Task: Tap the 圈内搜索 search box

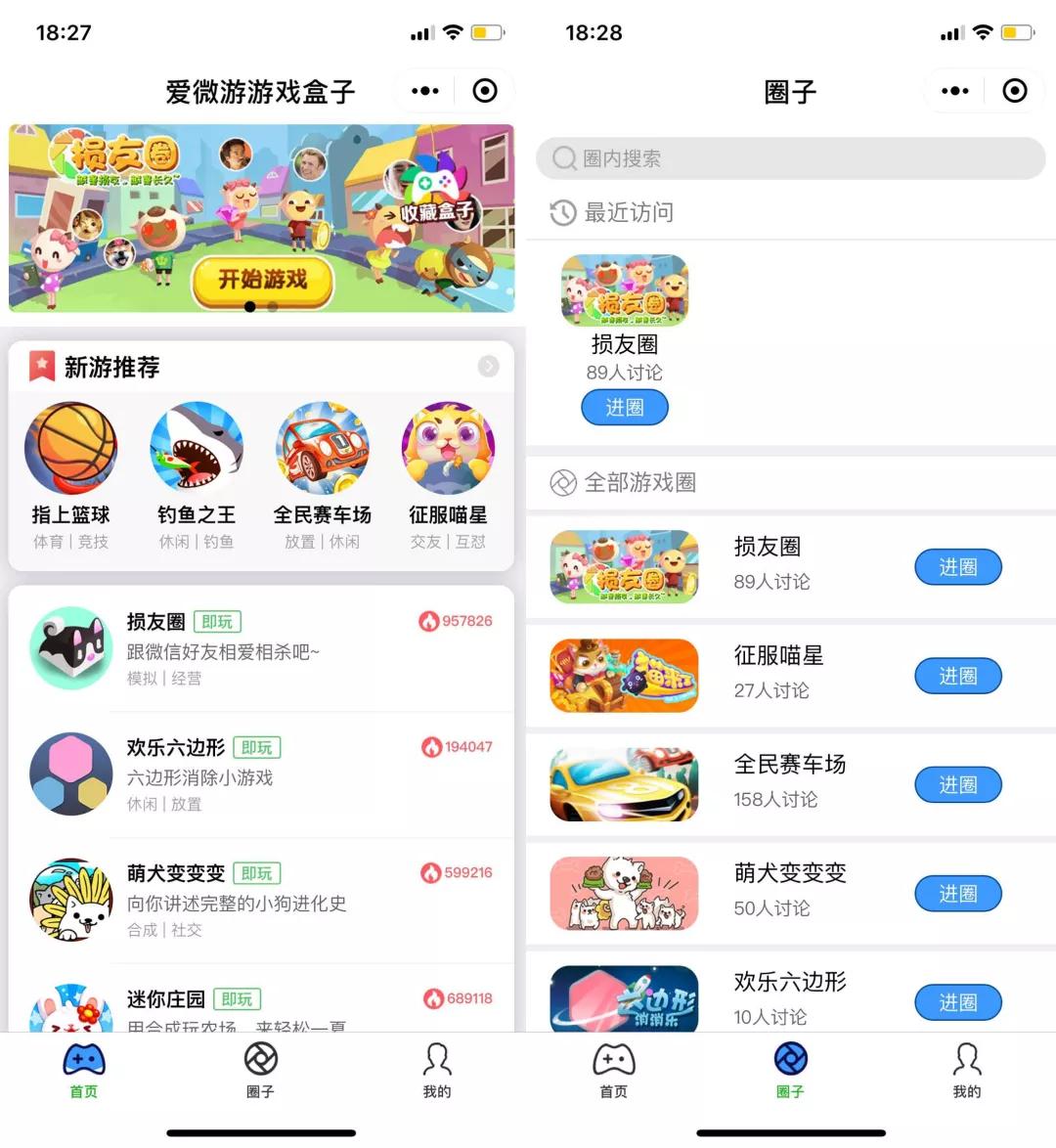Action: (x=790, y=158)
